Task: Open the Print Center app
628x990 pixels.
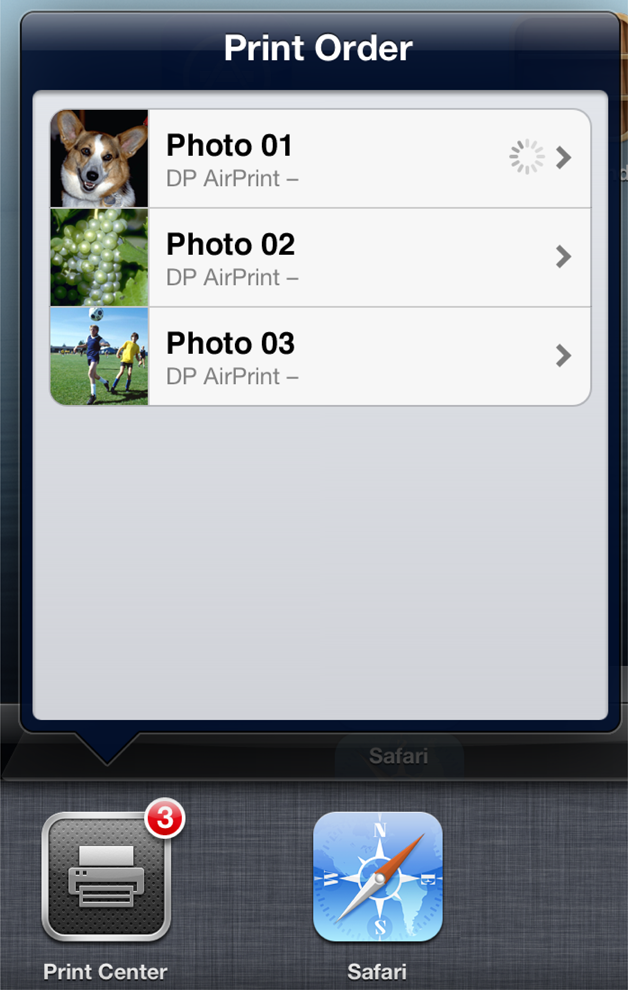Action: [x=106, y=877]
